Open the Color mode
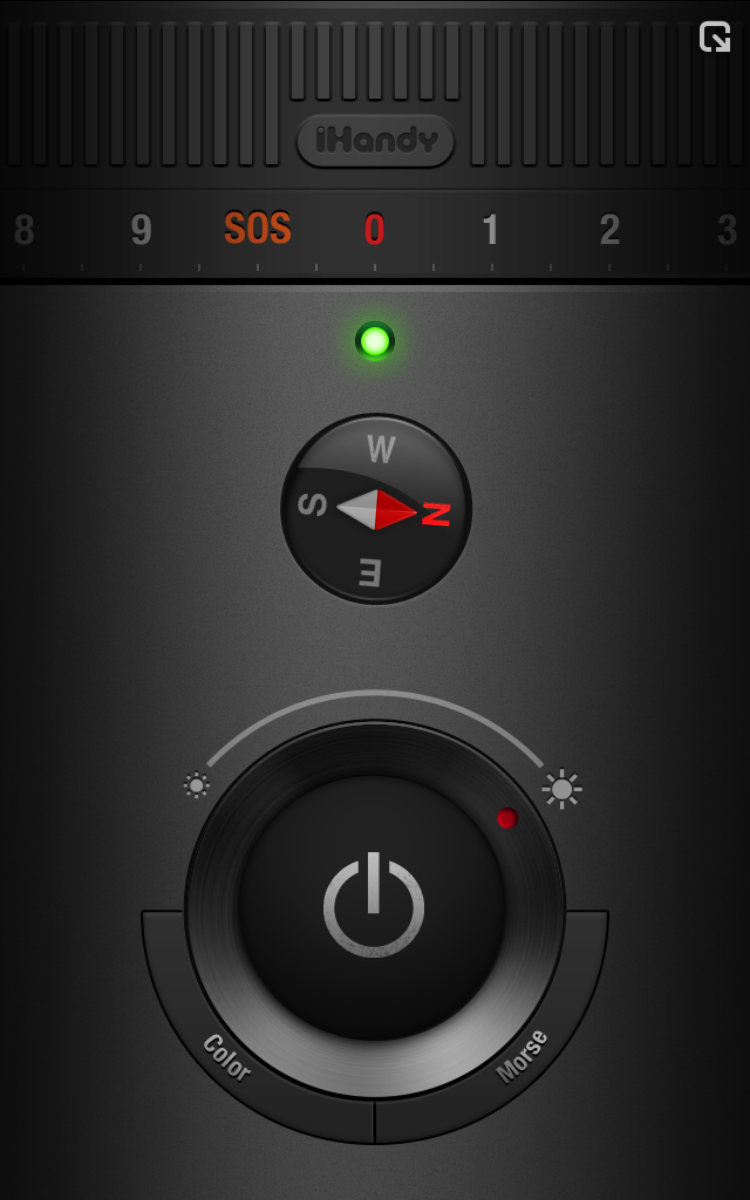This screenshot has width=750, height=1200. (x=228, y=1058)
